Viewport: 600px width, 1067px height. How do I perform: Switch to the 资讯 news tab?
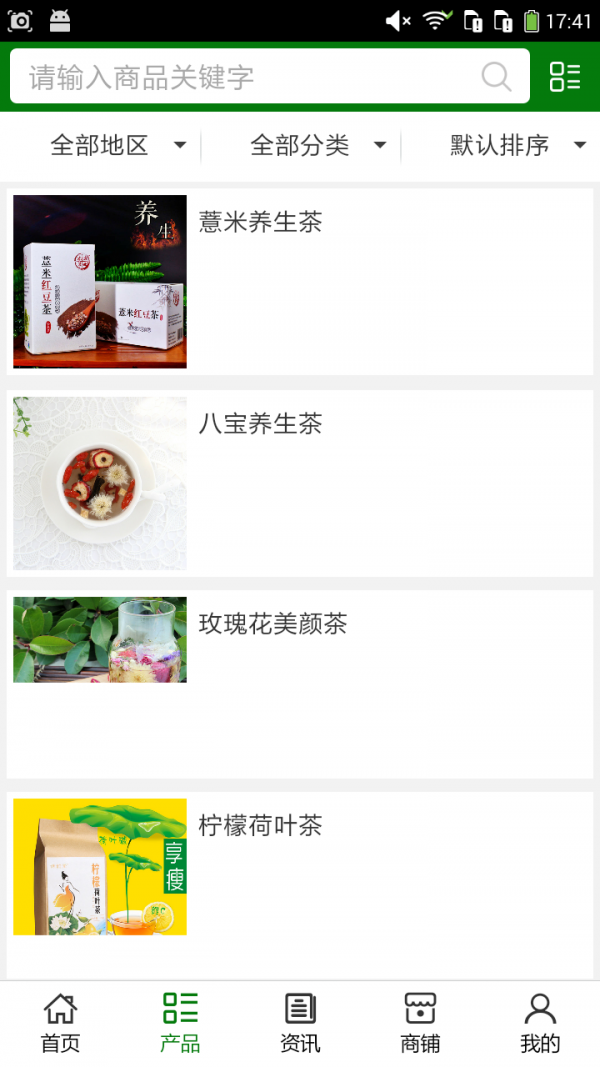(300, 1023)
